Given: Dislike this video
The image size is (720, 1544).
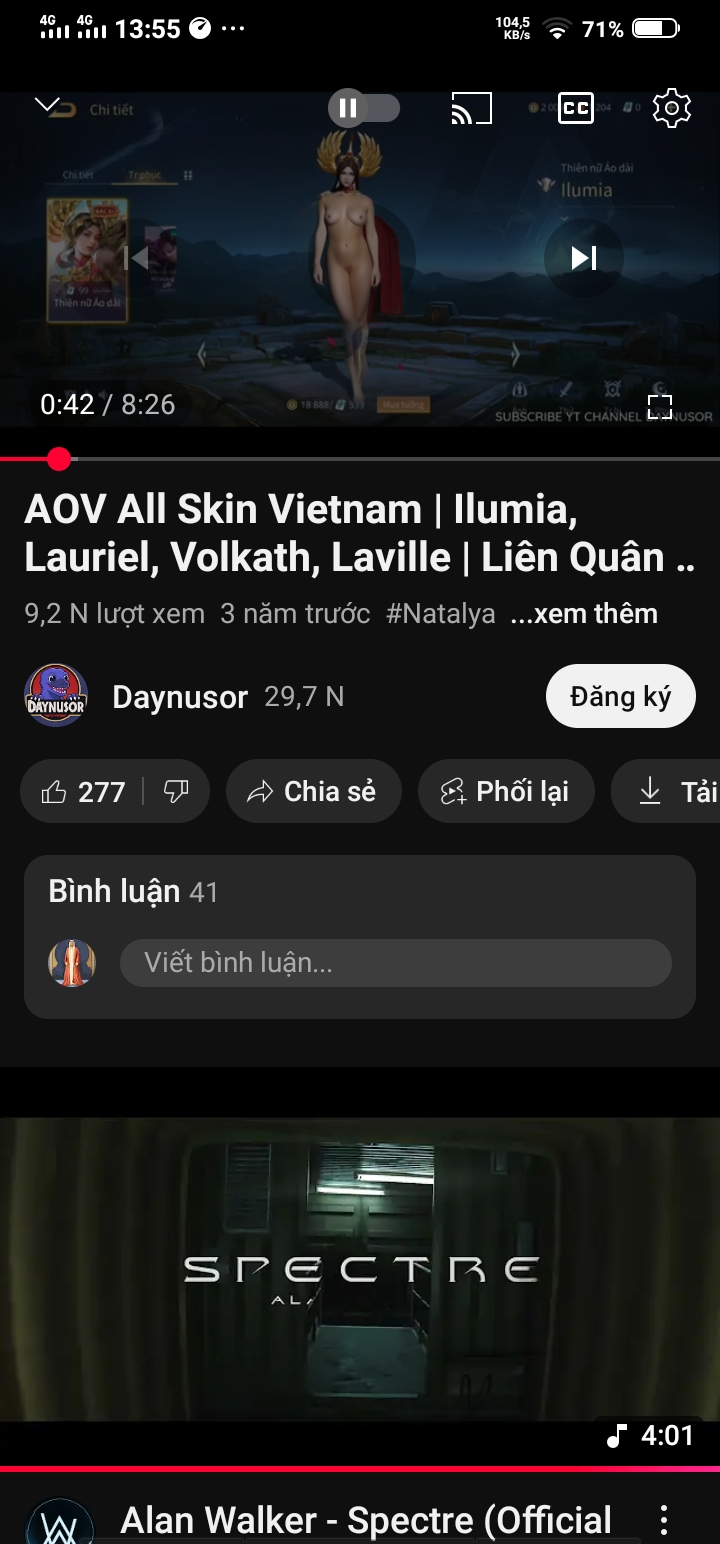Looking at the screenshot, I should point(176,792).
